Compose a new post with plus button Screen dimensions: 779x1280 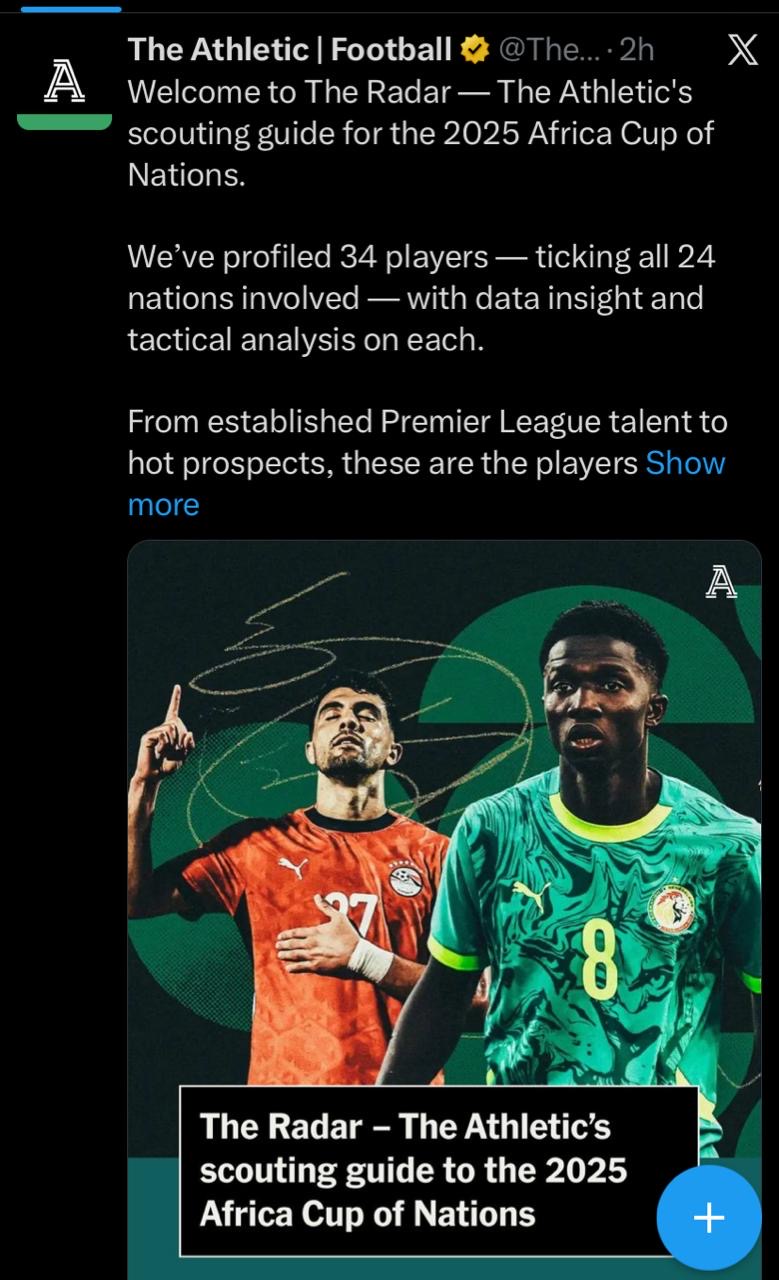click(708, 1217)
